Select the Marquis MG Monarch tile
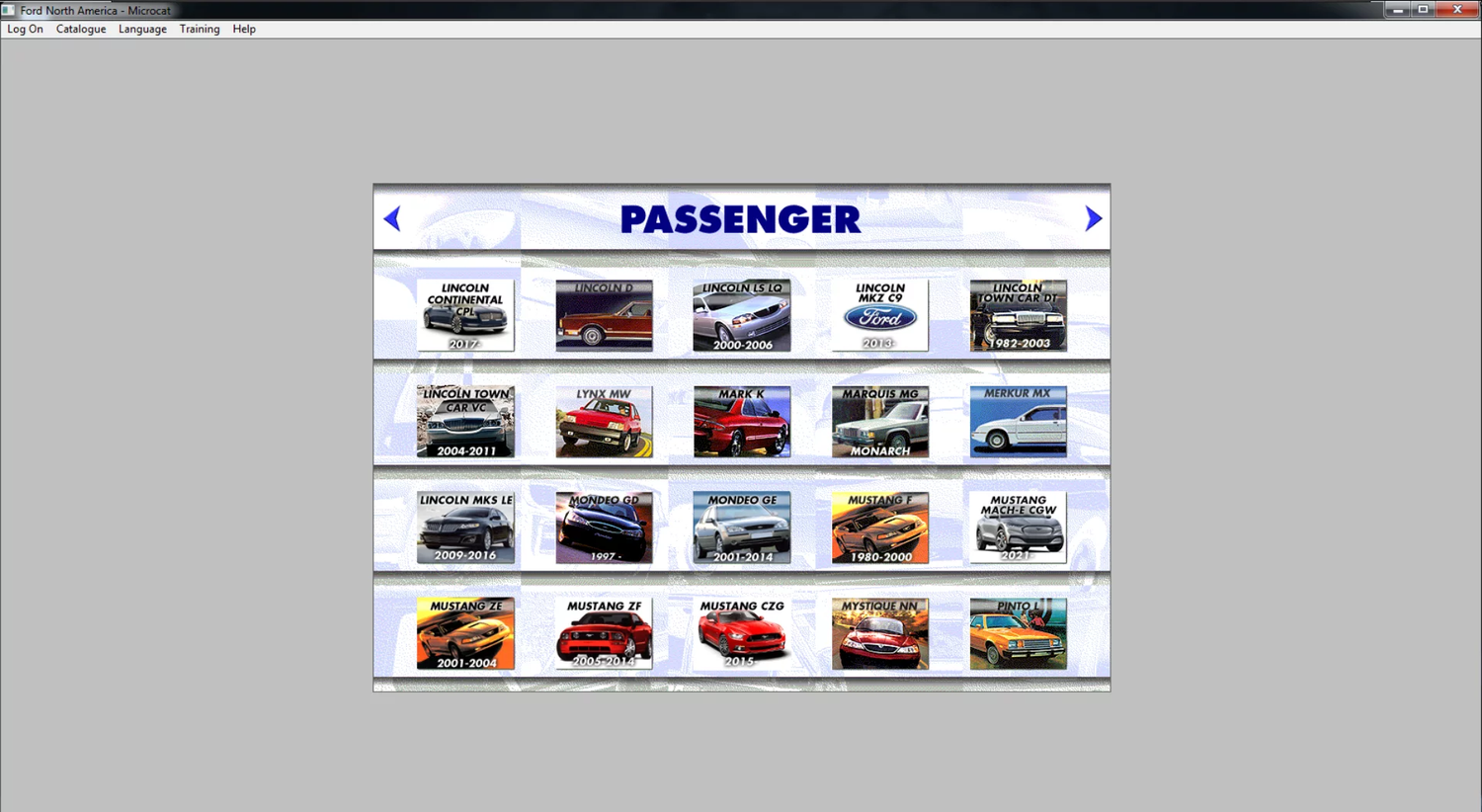 (879, 422)
